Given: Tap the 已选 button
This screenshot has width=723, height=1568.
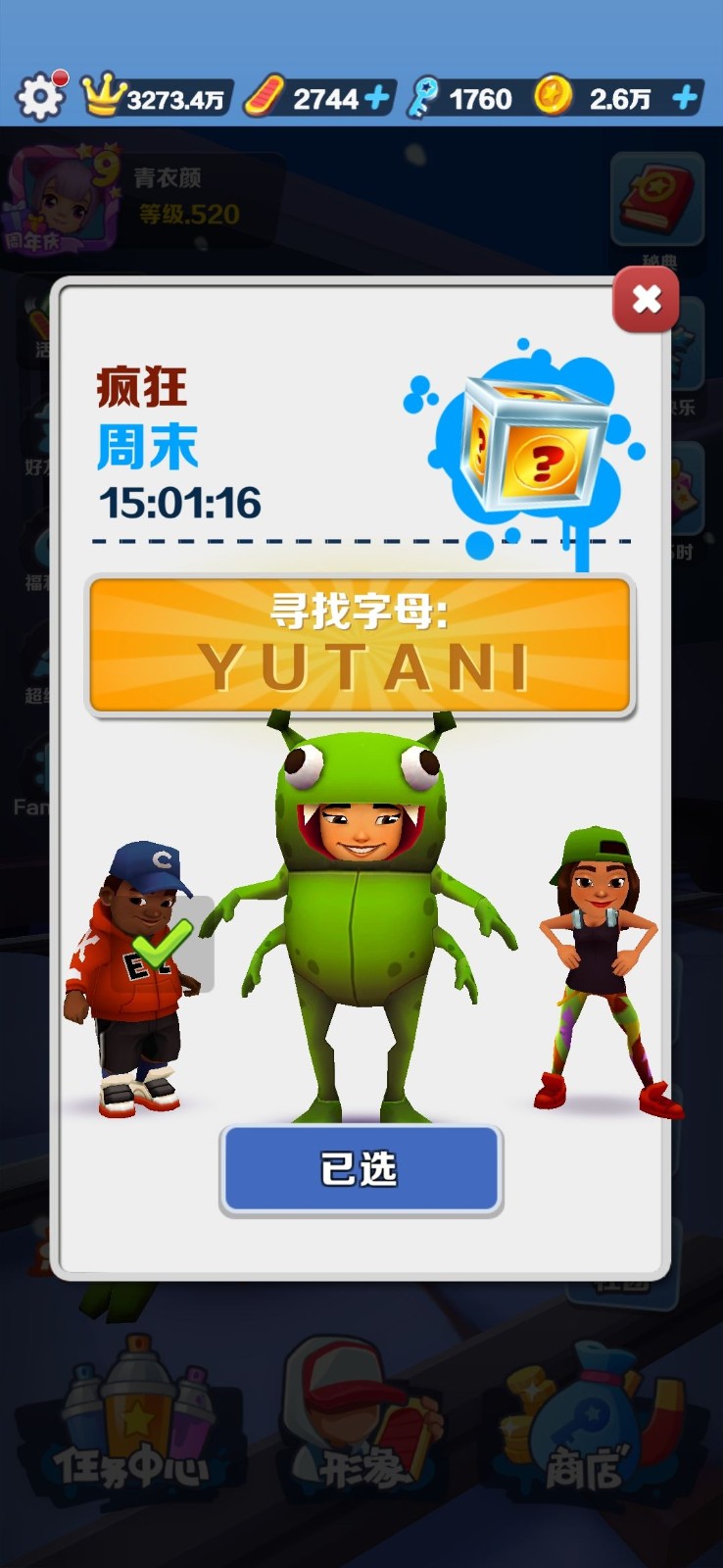Looking at the screenshot, I should (x=361, y=1169).
